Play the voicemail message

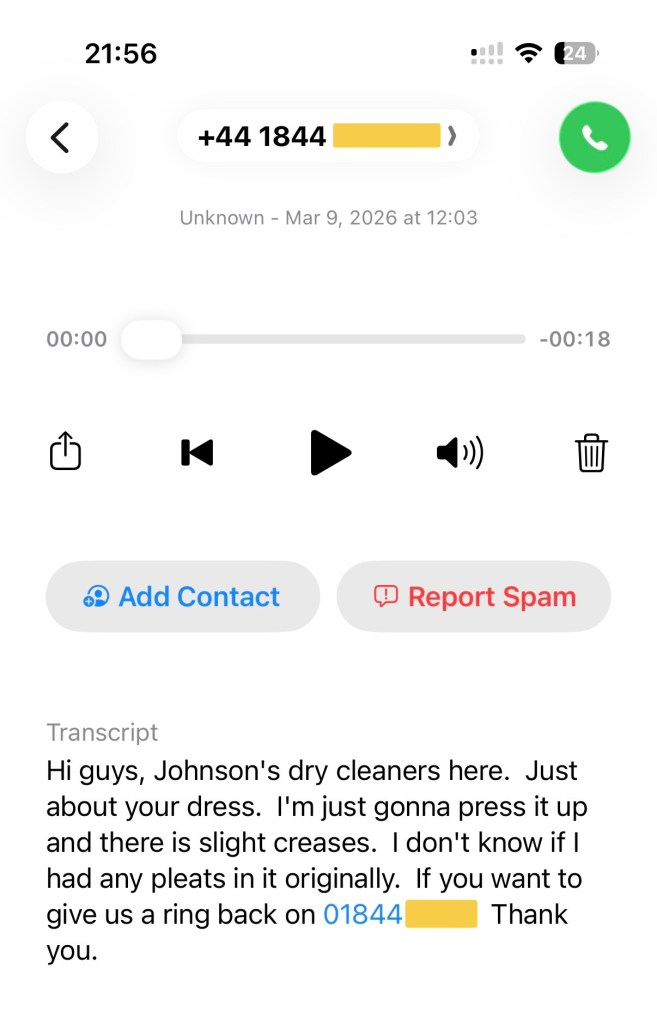(330, 453)
